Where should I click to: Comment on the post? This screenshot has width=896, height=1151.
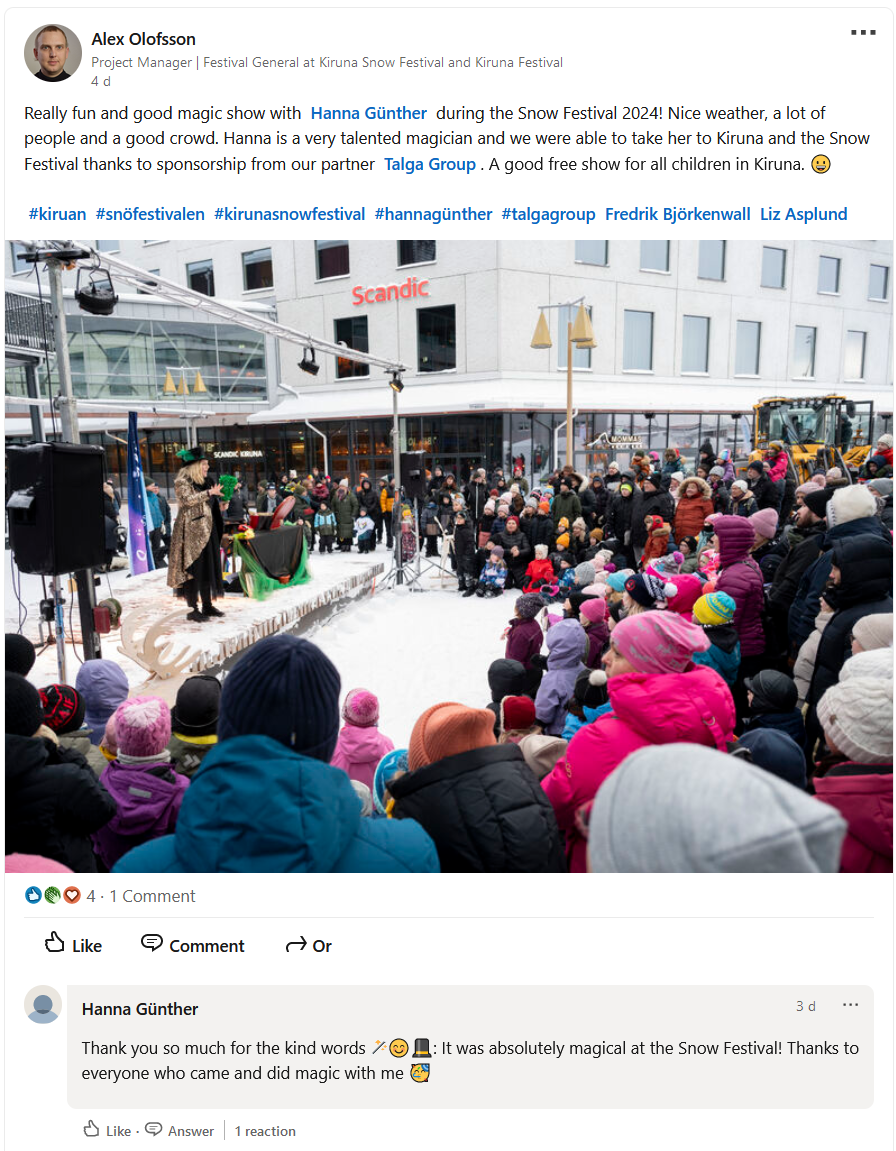click(193, 945)
